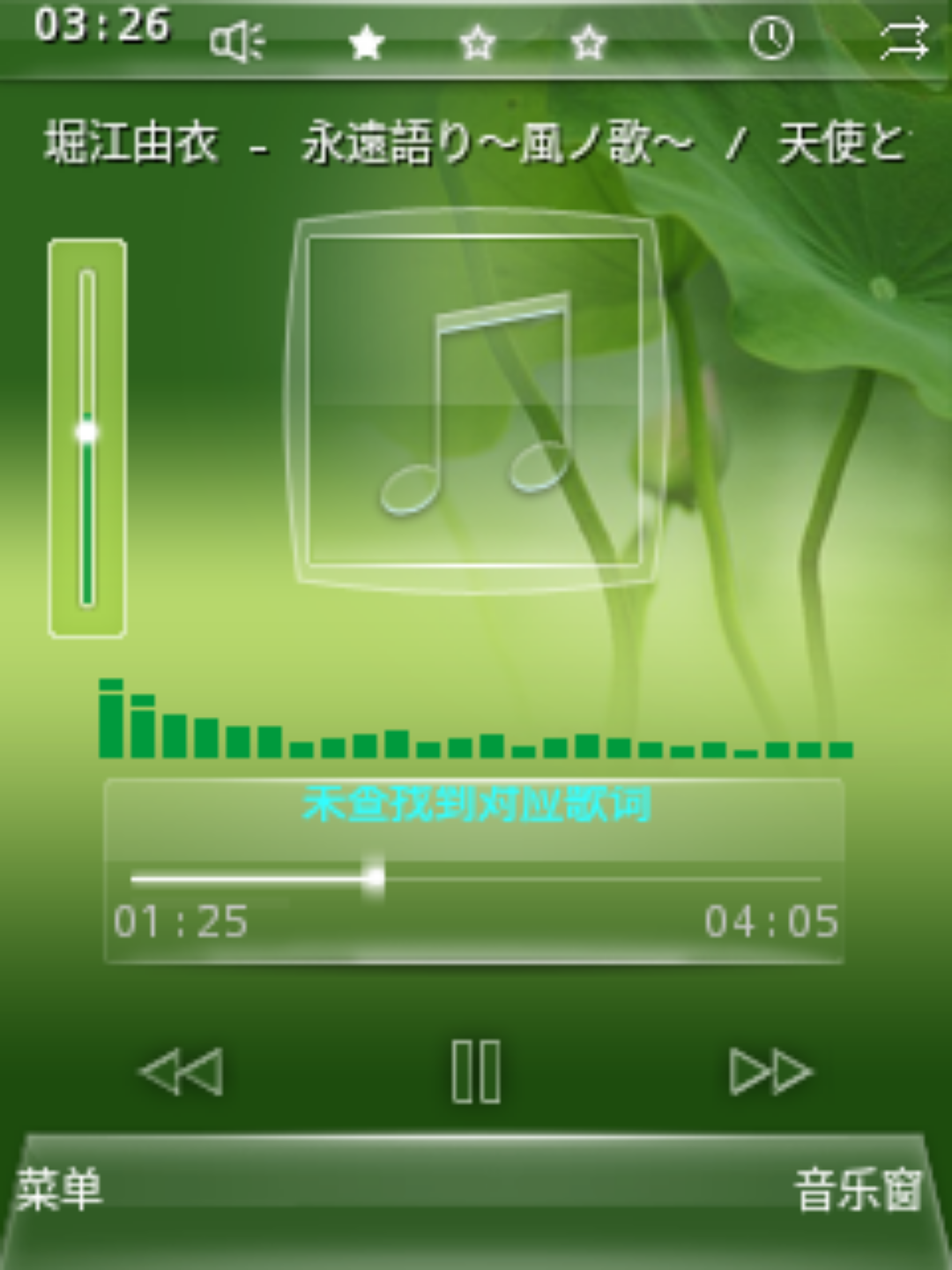The width and height of the screenshot is (952, 1270).
Task: Toggle the repeat play mode
Action: click(904, 40)
